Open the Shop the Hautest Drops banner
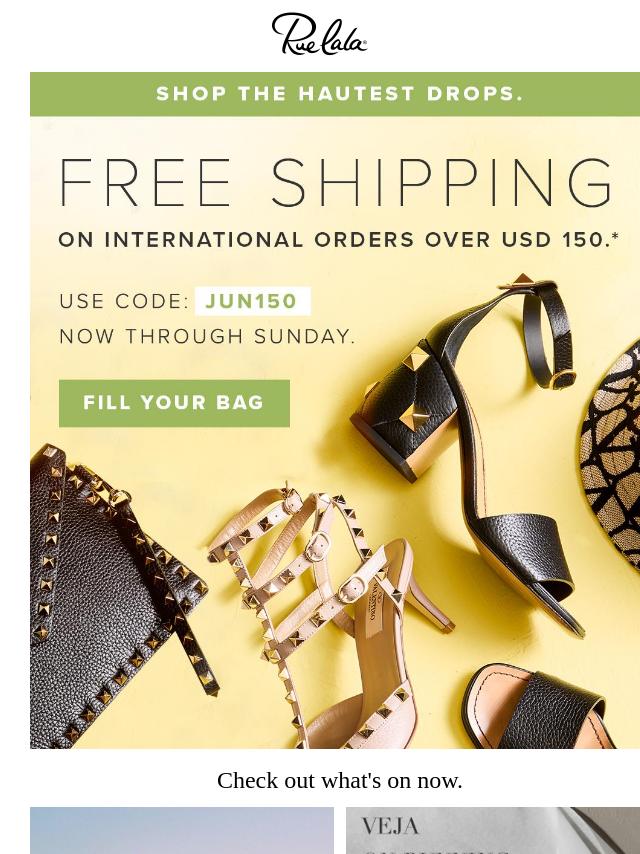640x854 pixels. 339,94
